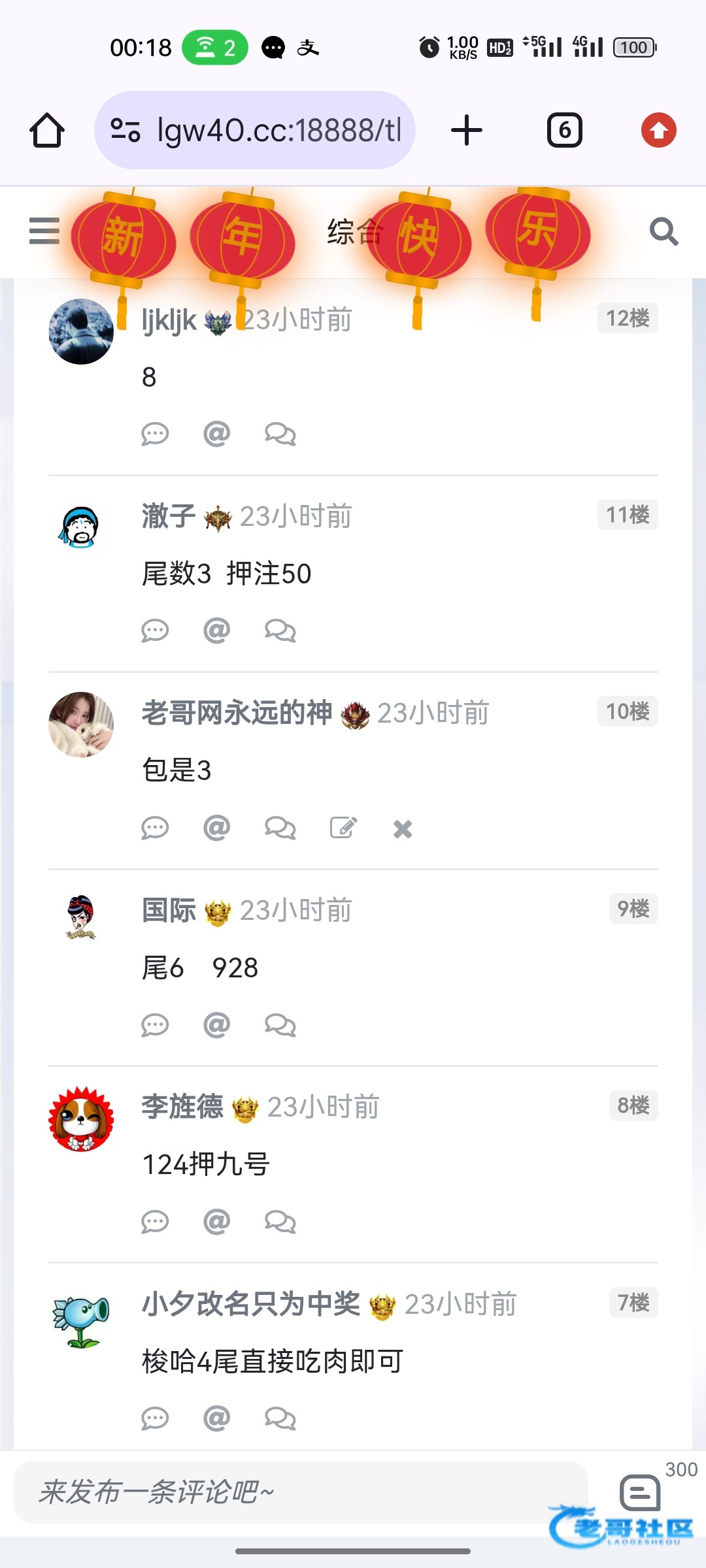Tap the comment input field
This screenshot has height=1568, width=706.
coord(301,1492)
